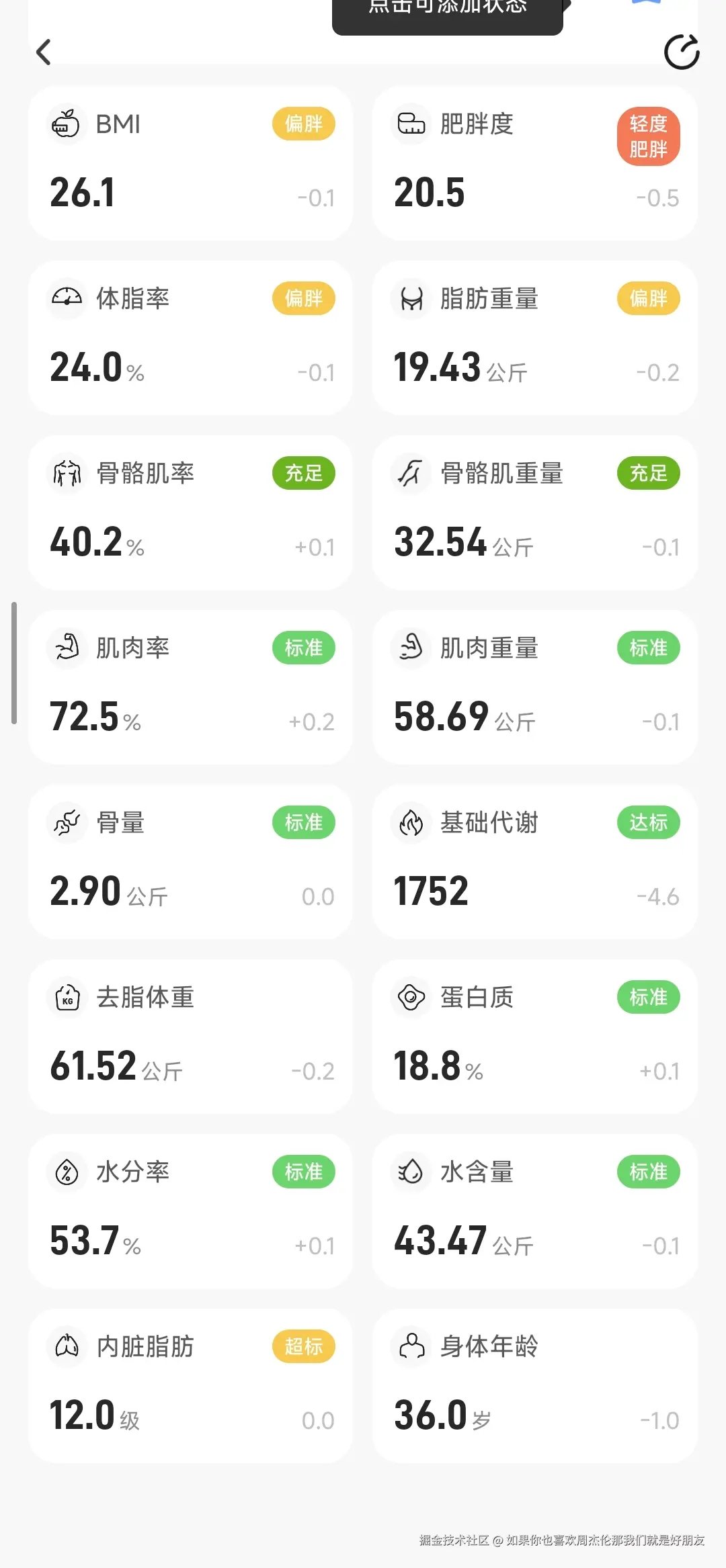Click the 偏胖 tag on the BMI card
726x1568 pixels.
[x=303, y=124]
